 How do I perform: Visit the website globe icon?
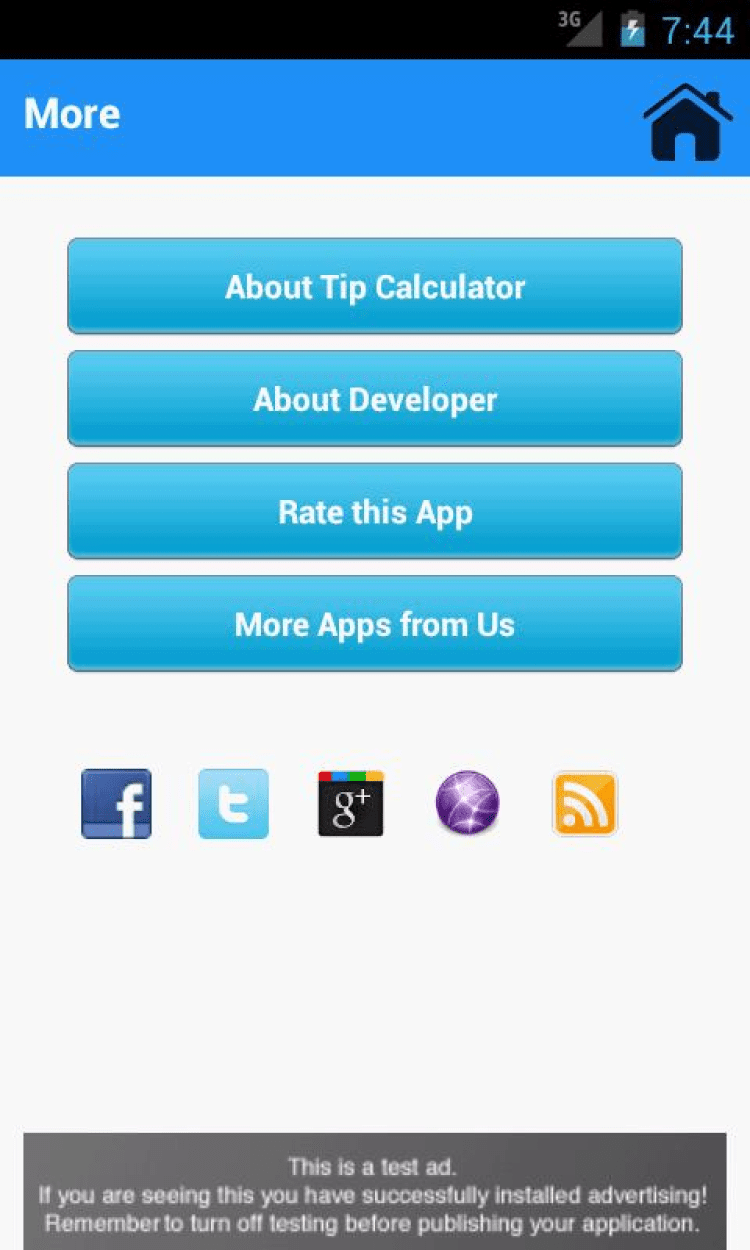pyautogui.click(x=467, y=803)
